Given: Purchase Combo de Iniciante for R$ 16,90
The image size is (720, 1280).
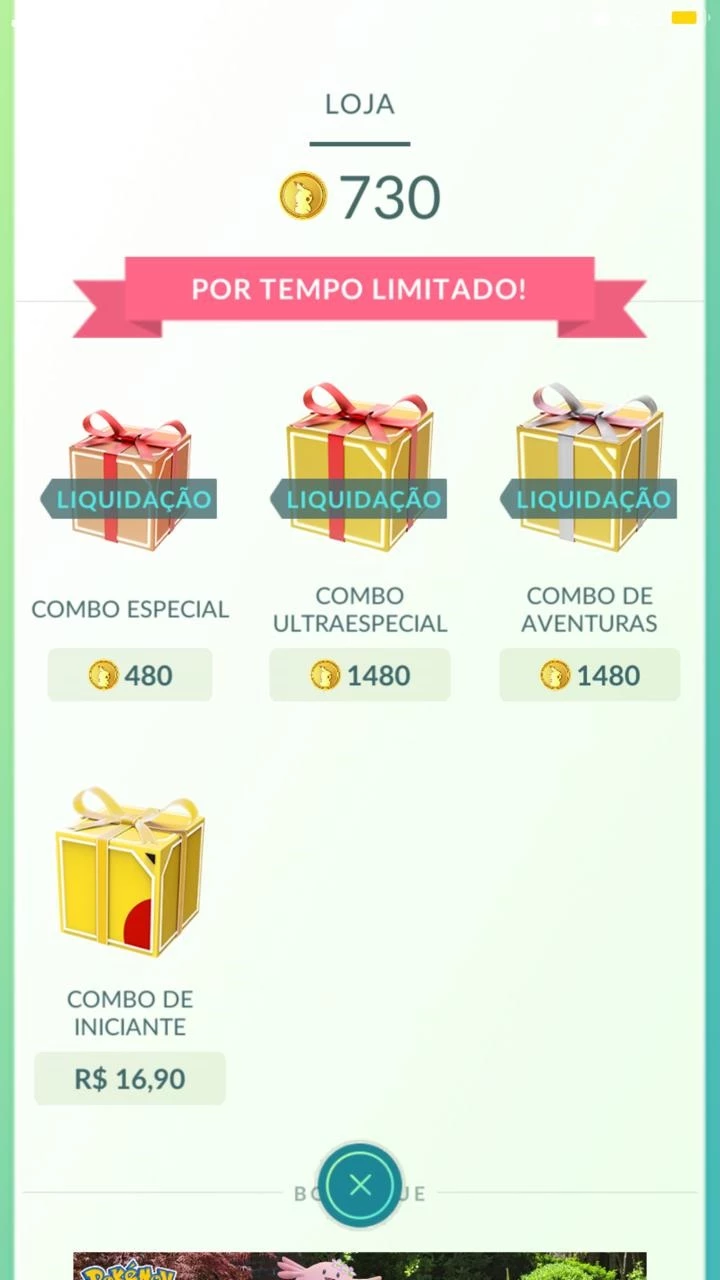Looking at the screenshot, I should [x=130, y=1079].
